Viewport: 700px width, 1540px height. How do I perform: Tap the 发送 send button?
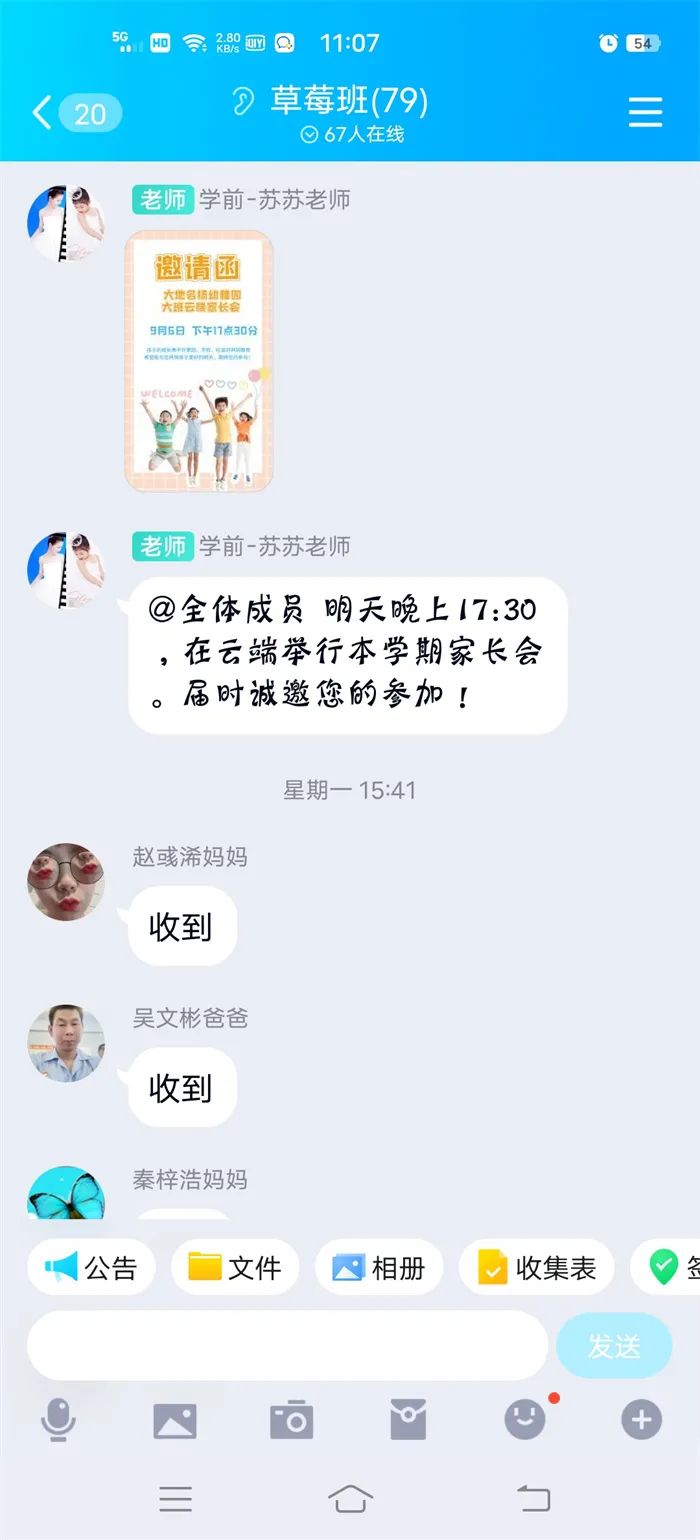[x=613, y=1346]
